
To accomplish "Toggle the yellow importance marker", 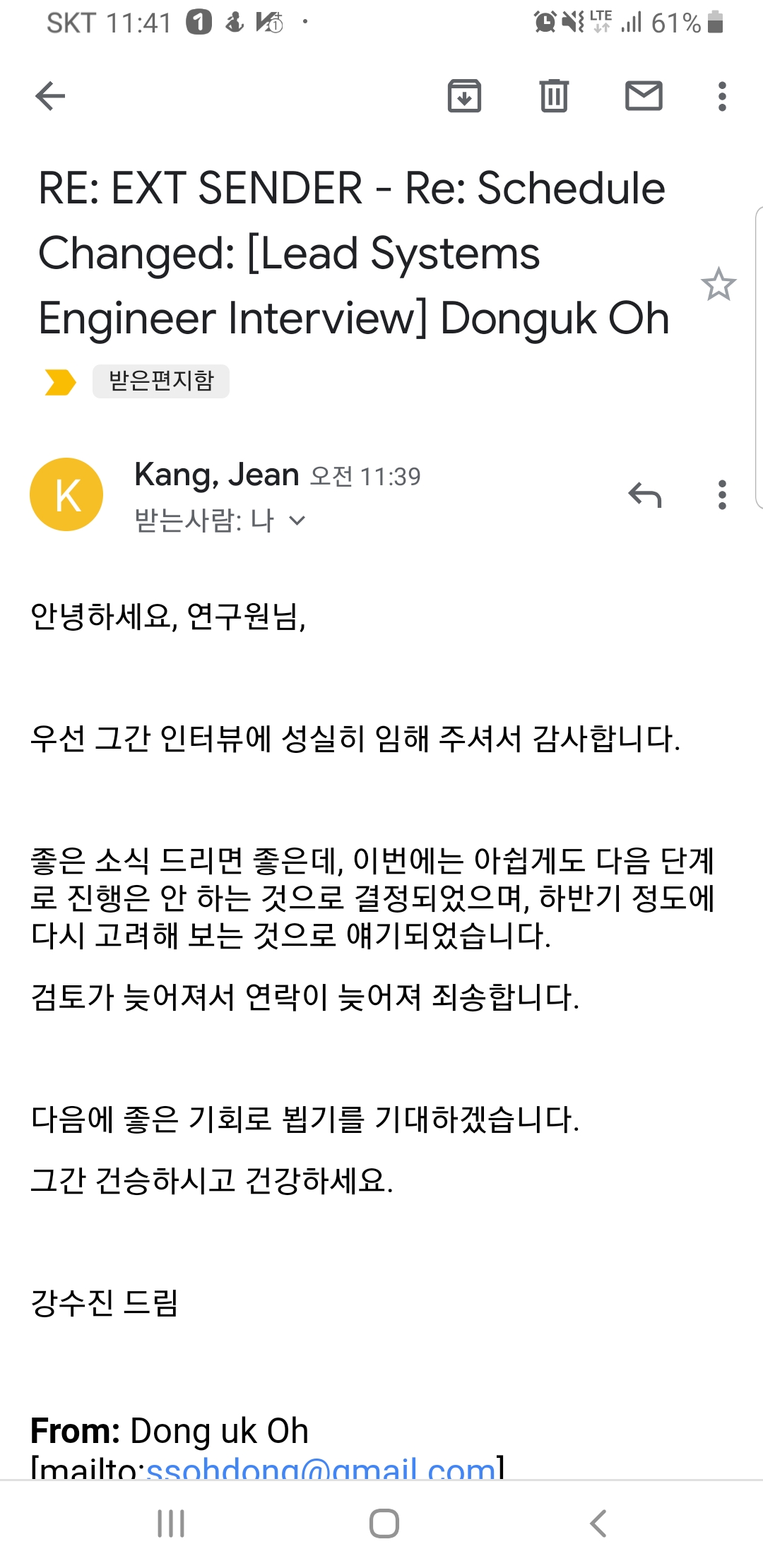I will [60, 381].
